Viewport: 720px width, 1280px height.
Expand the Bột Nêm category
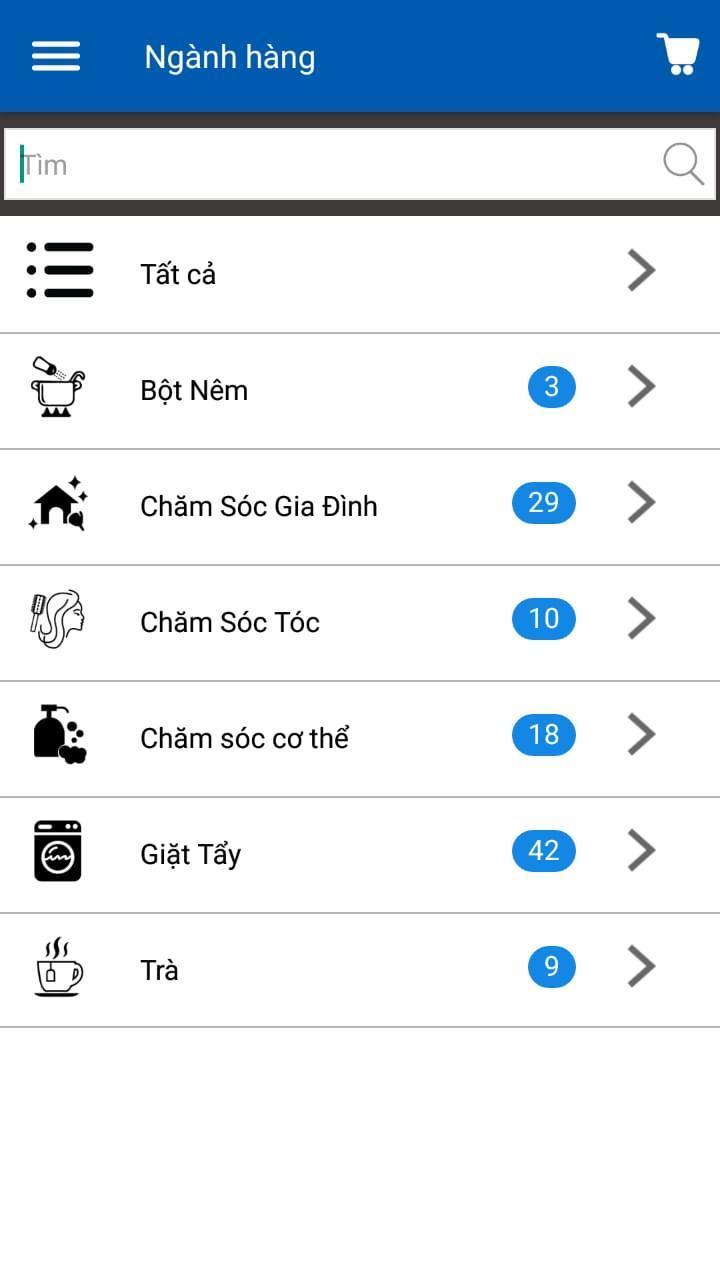coord(641,387)
